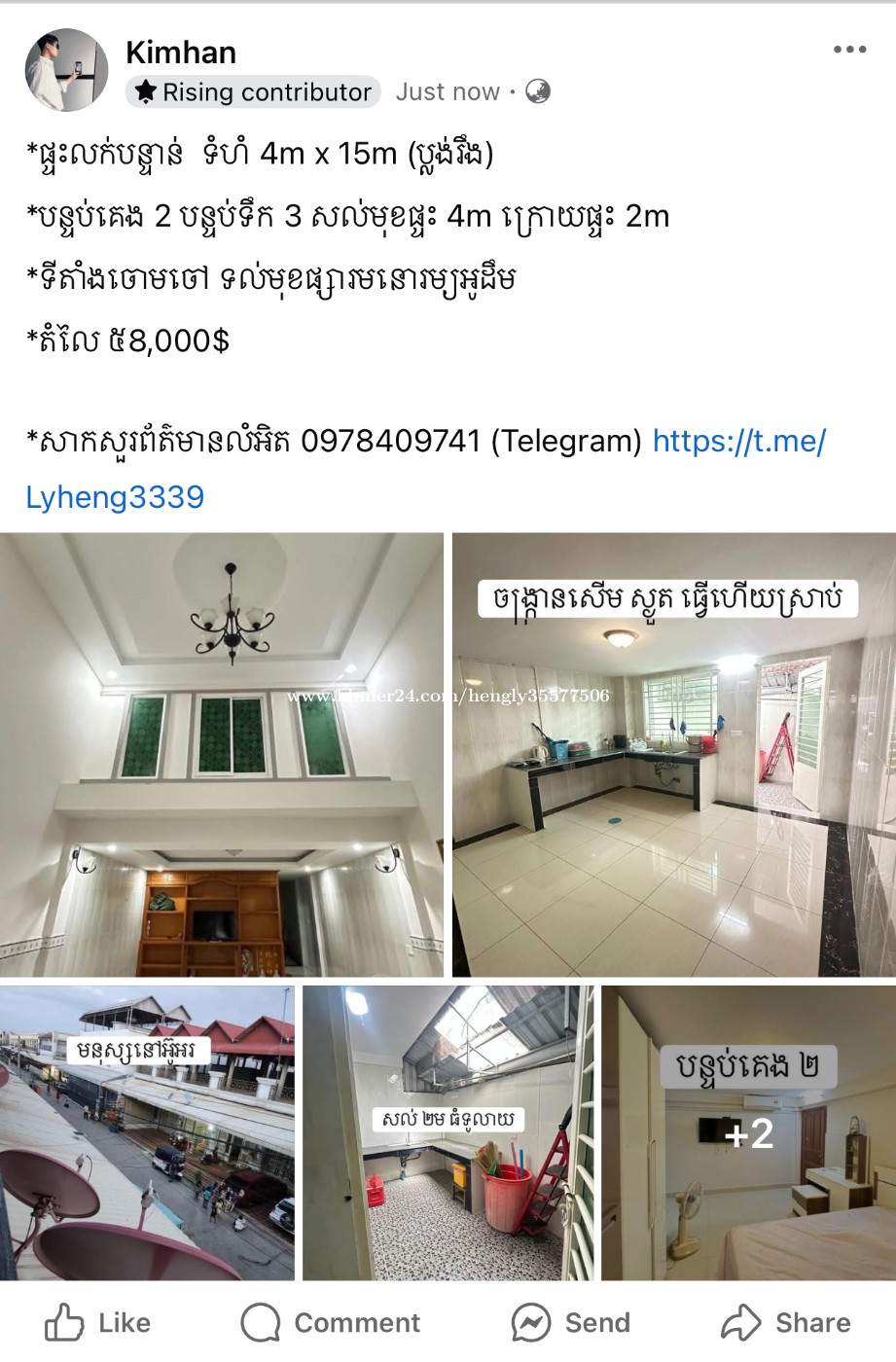Open the +2 more photos tile

(748, 1132)
